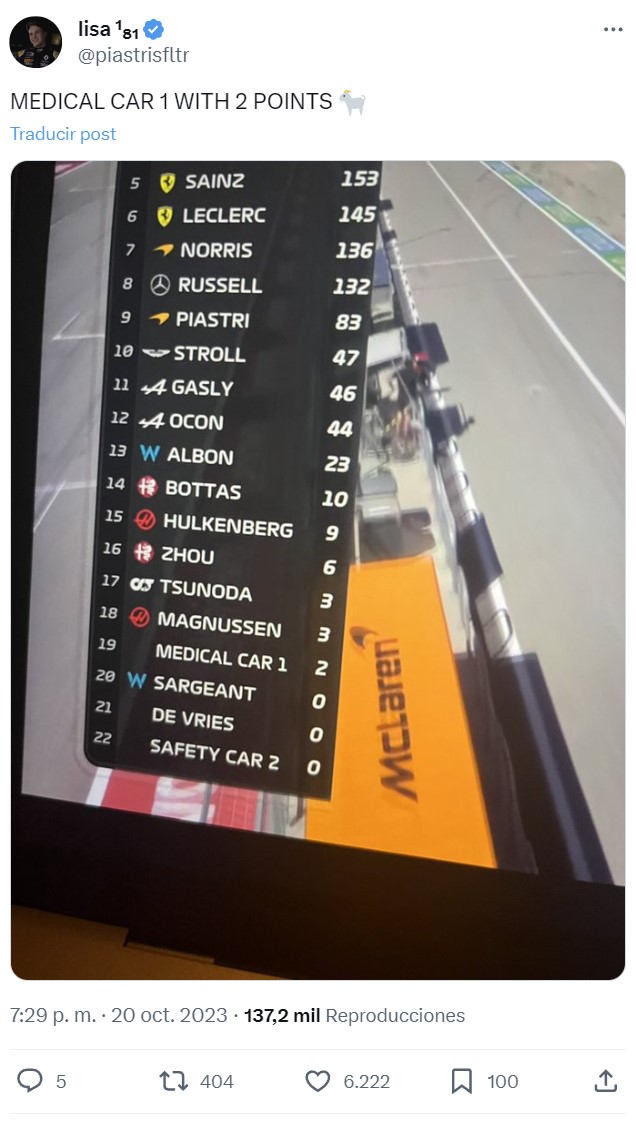Reply to lisa's post

(31, 1081)
